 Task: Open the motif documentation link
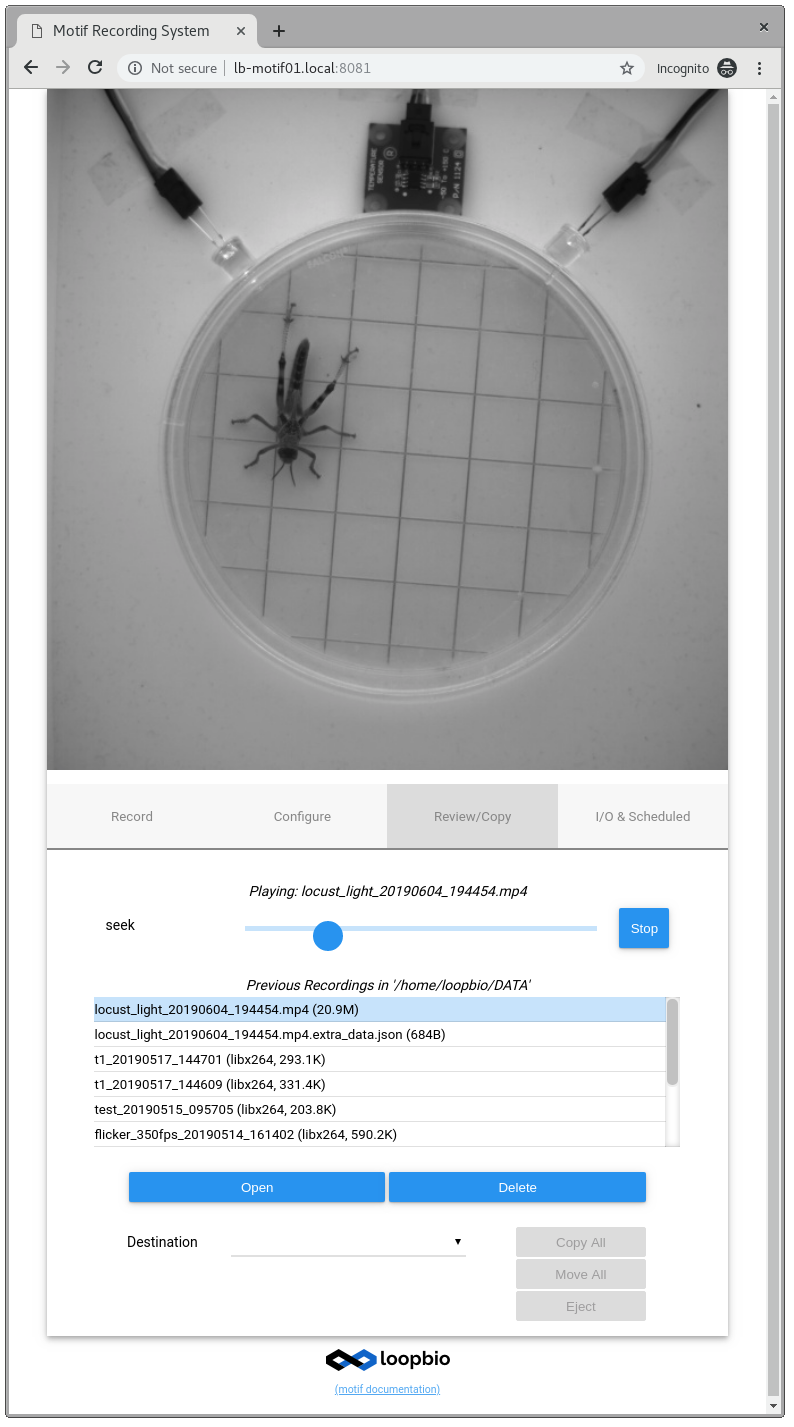(x=387, y=1389)
